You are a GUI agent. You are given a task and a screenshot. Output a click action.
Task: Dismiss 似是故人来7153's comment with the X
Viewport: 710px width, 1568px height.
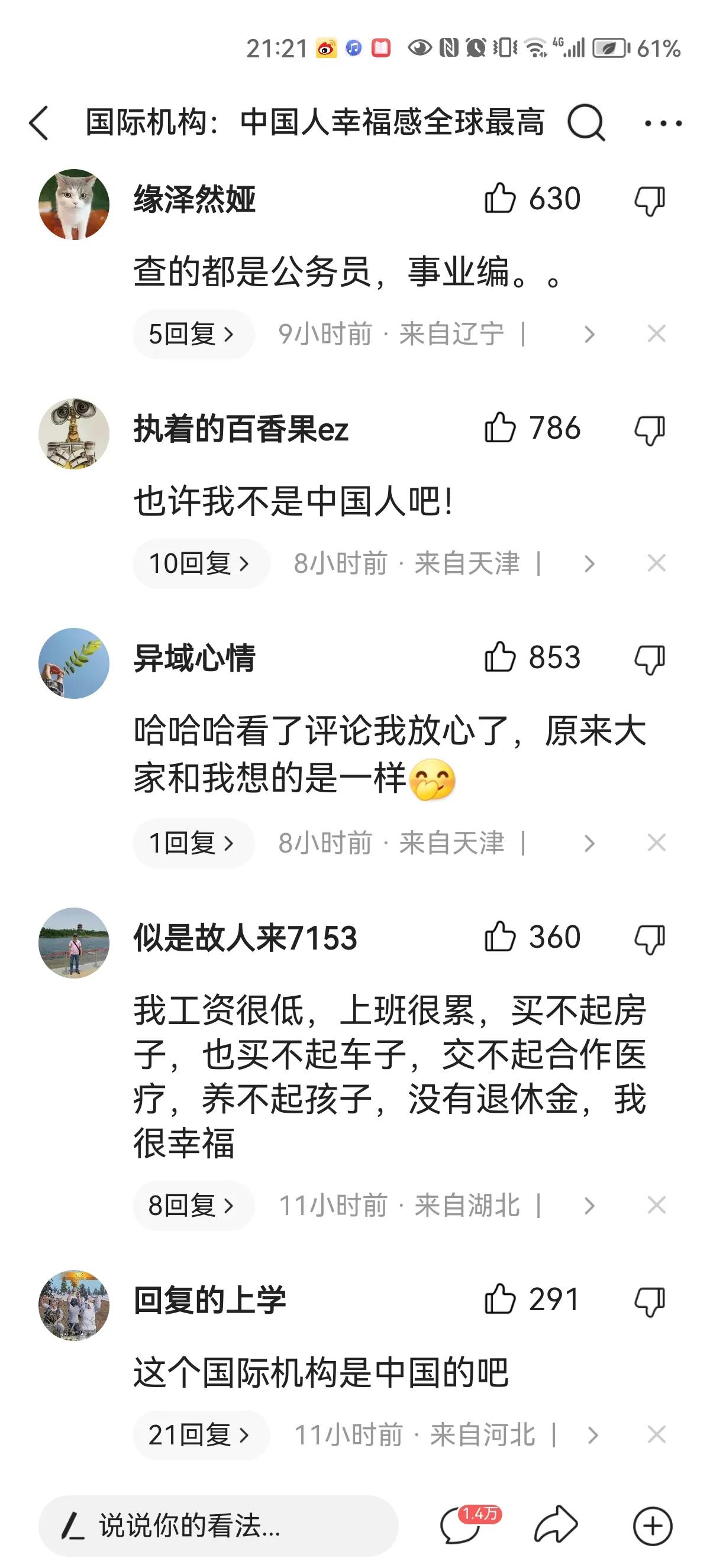click(x=656, y=1206)
